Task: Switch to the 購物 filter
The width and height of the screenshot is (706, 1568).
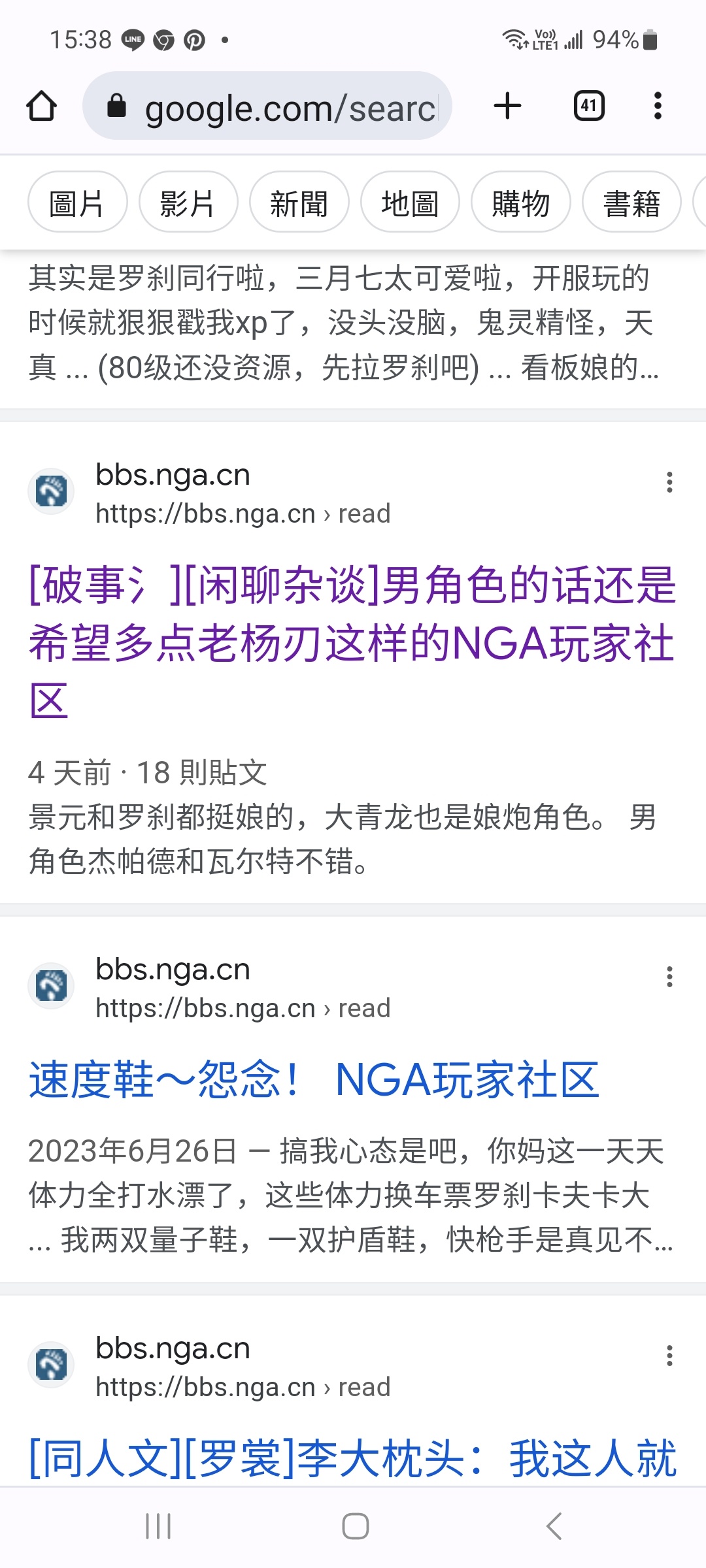Action: tap(520, 203)
